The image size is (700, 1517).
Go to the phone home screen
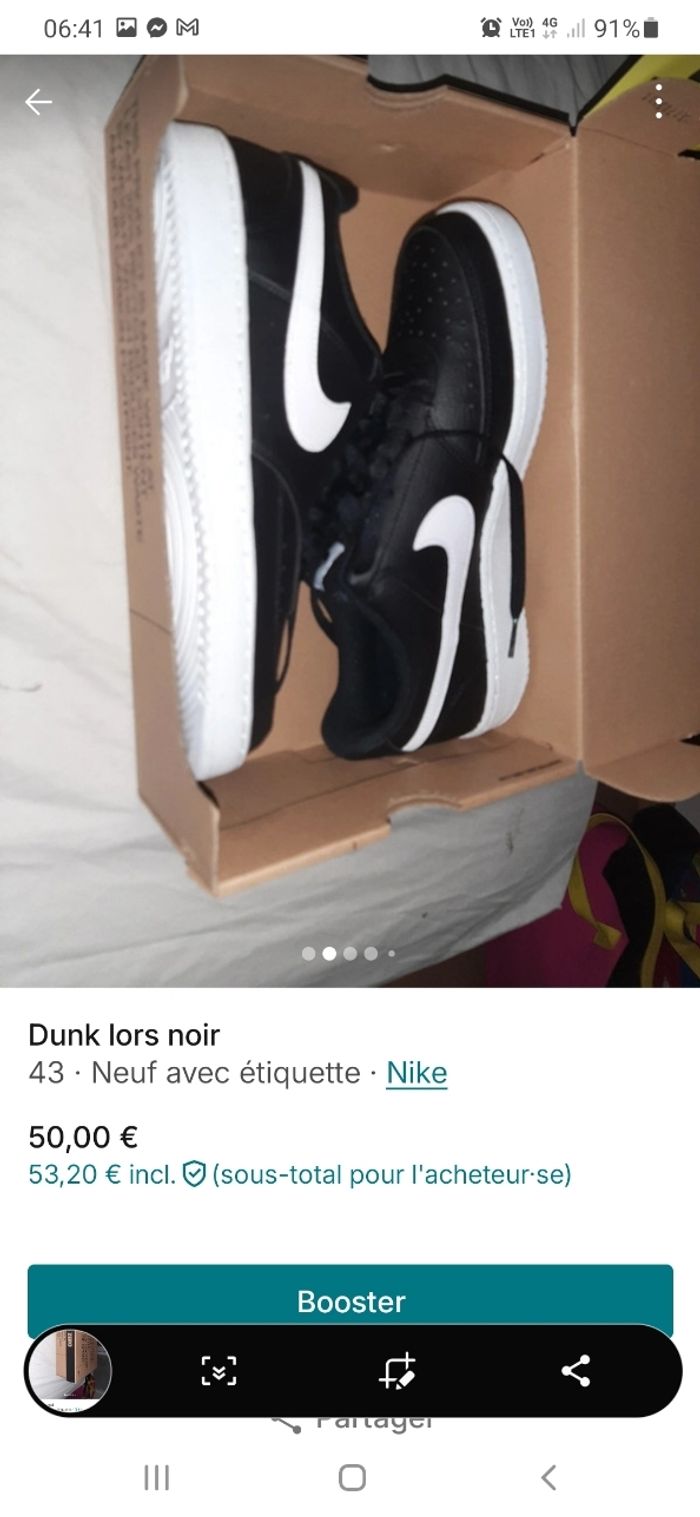[352, 1477]
